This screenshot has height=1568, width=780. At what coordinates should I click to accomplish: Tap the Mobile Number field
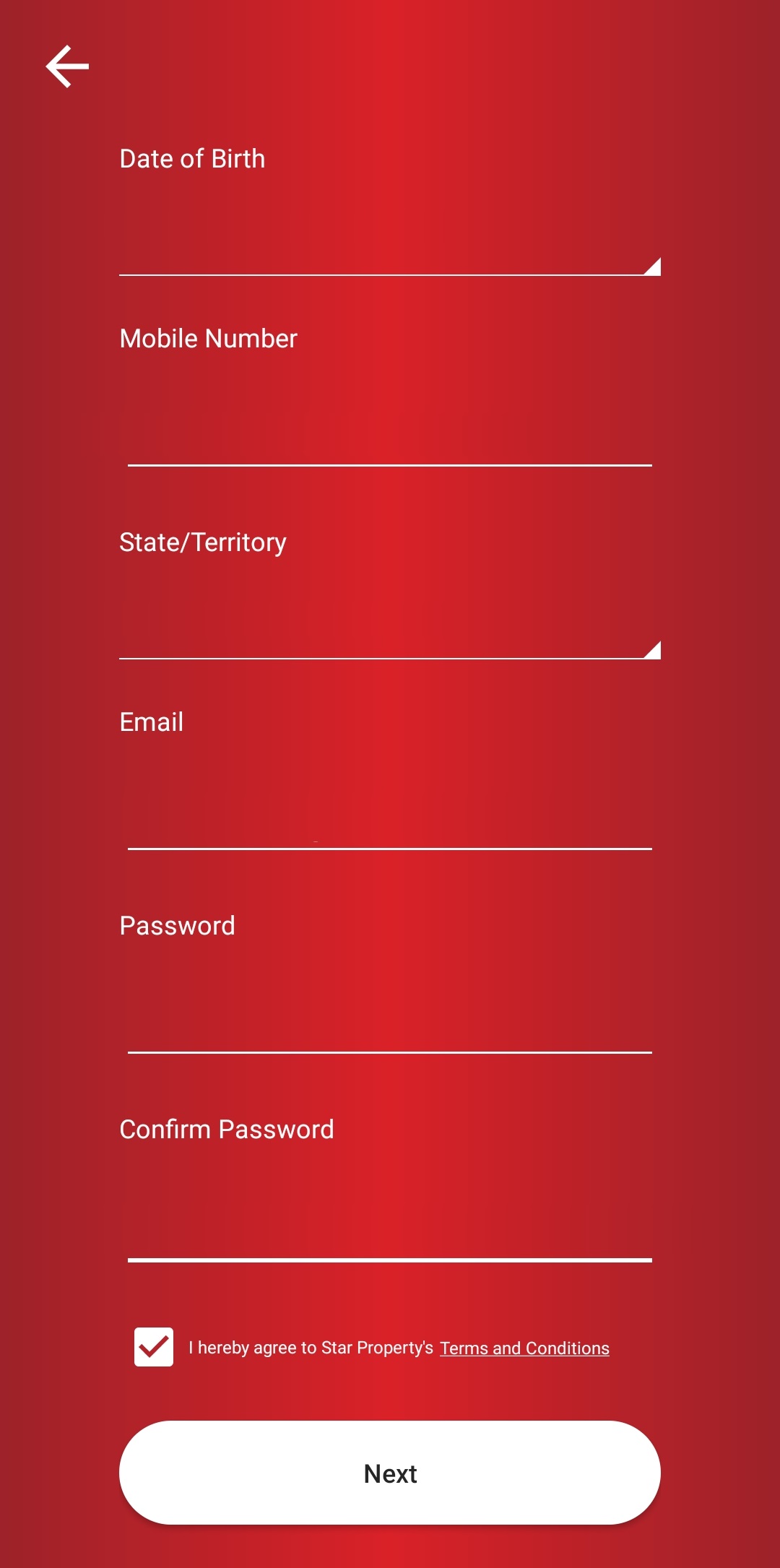coord(390,435)
